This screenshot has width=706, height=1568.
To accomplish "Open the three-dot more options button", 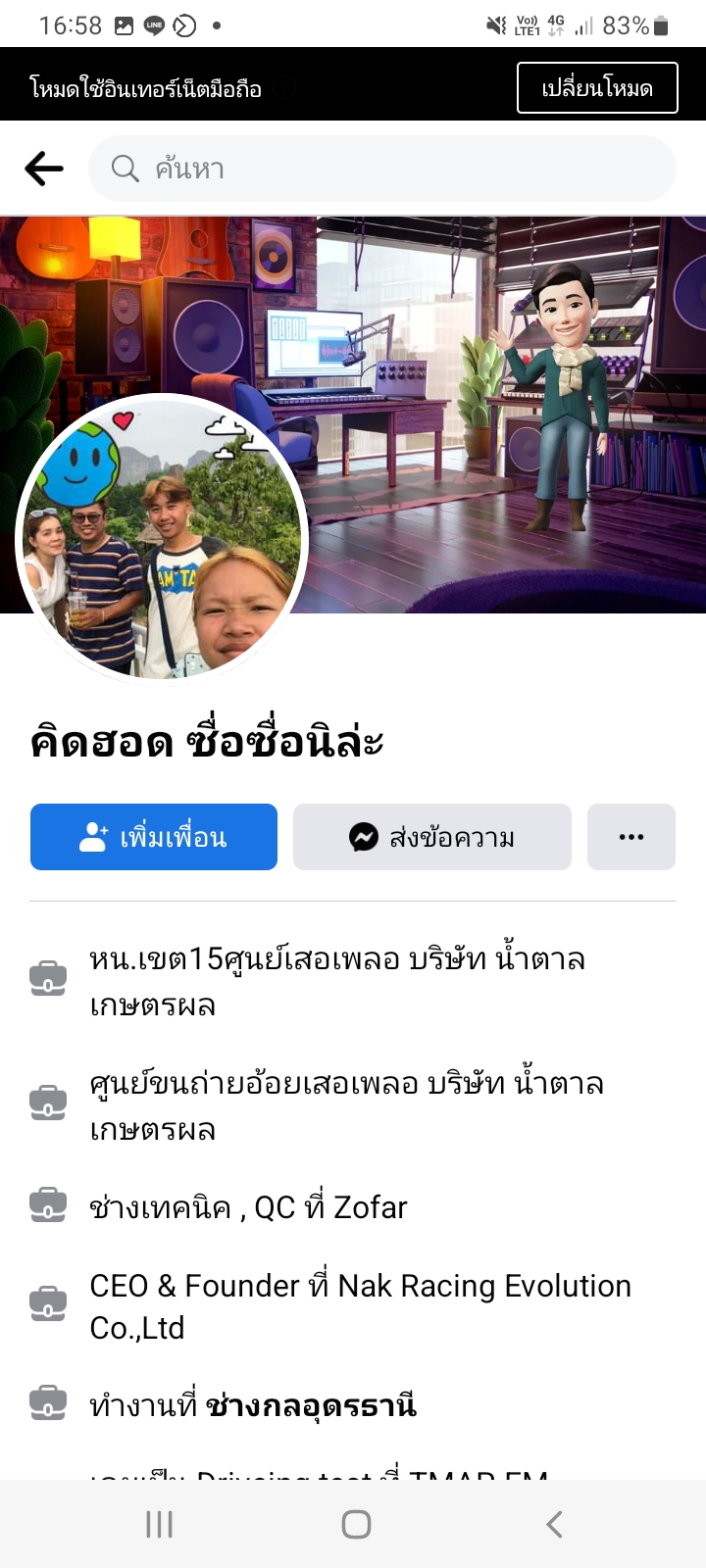I will point(631,837).
